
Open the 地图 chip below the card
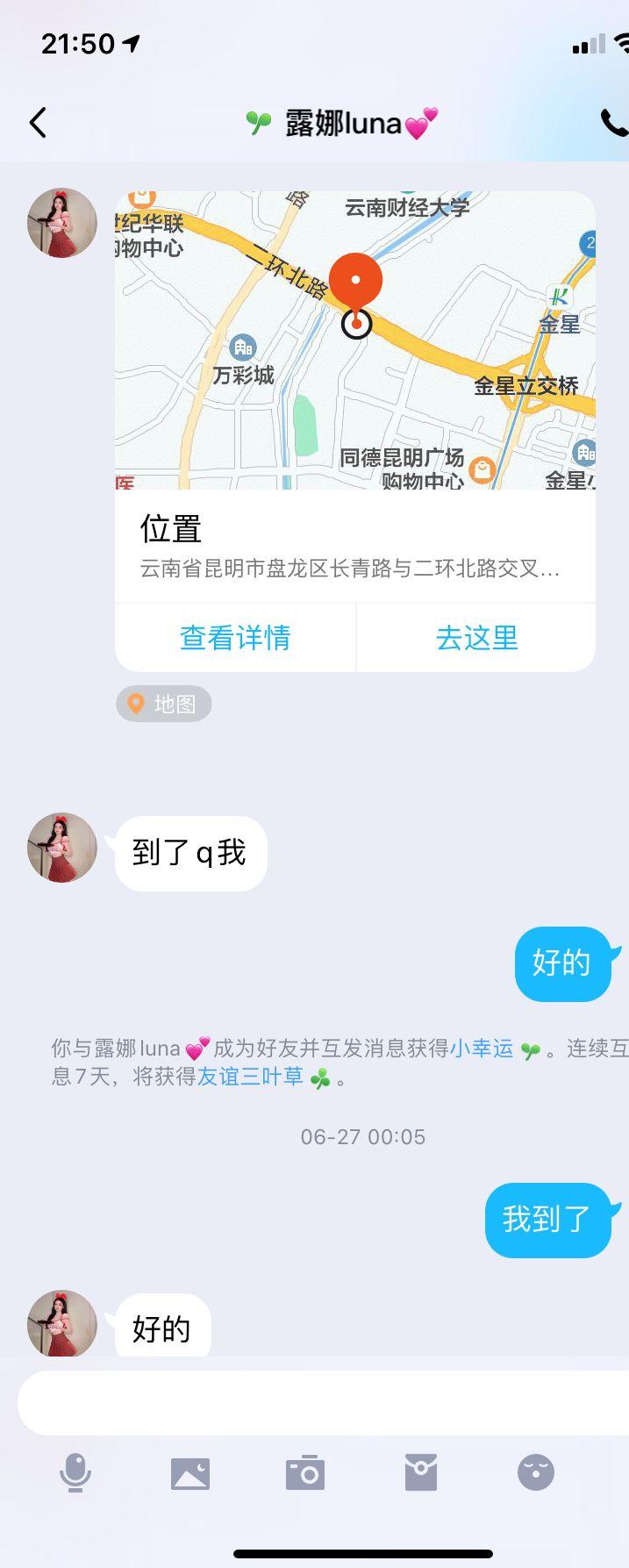point(164,704)
